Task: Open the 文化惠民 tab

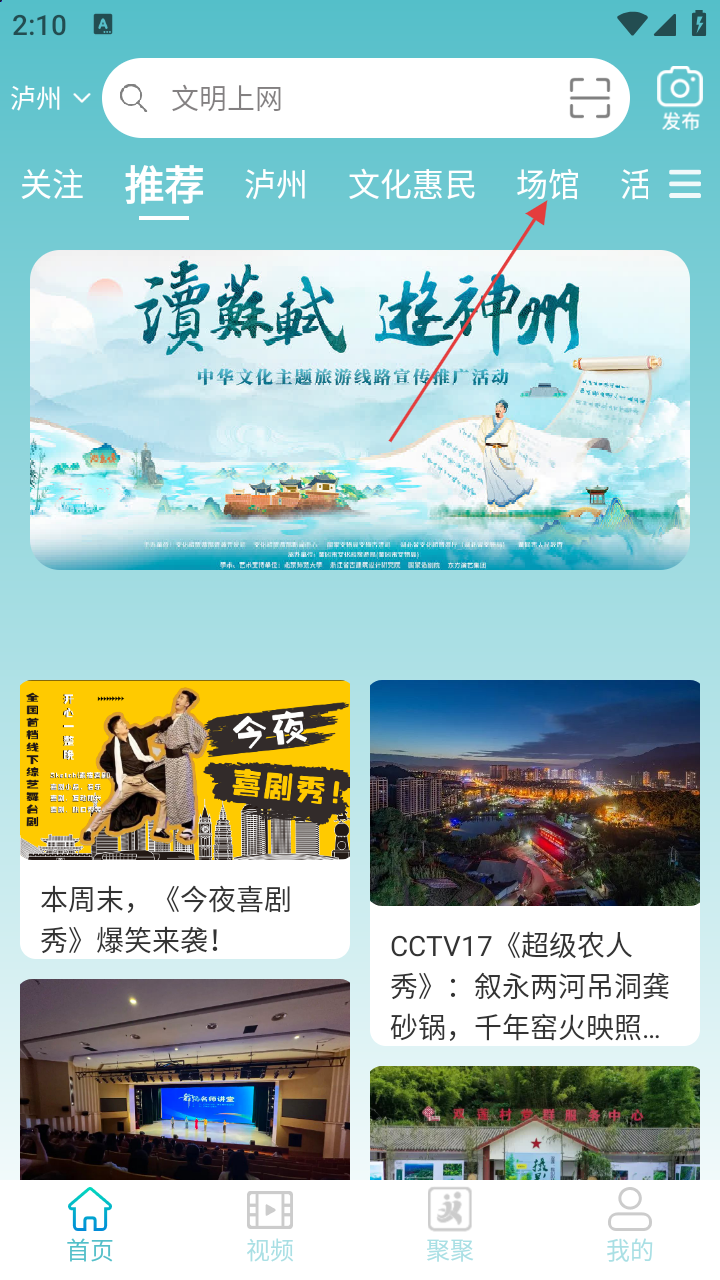Action: coord(412,185)
